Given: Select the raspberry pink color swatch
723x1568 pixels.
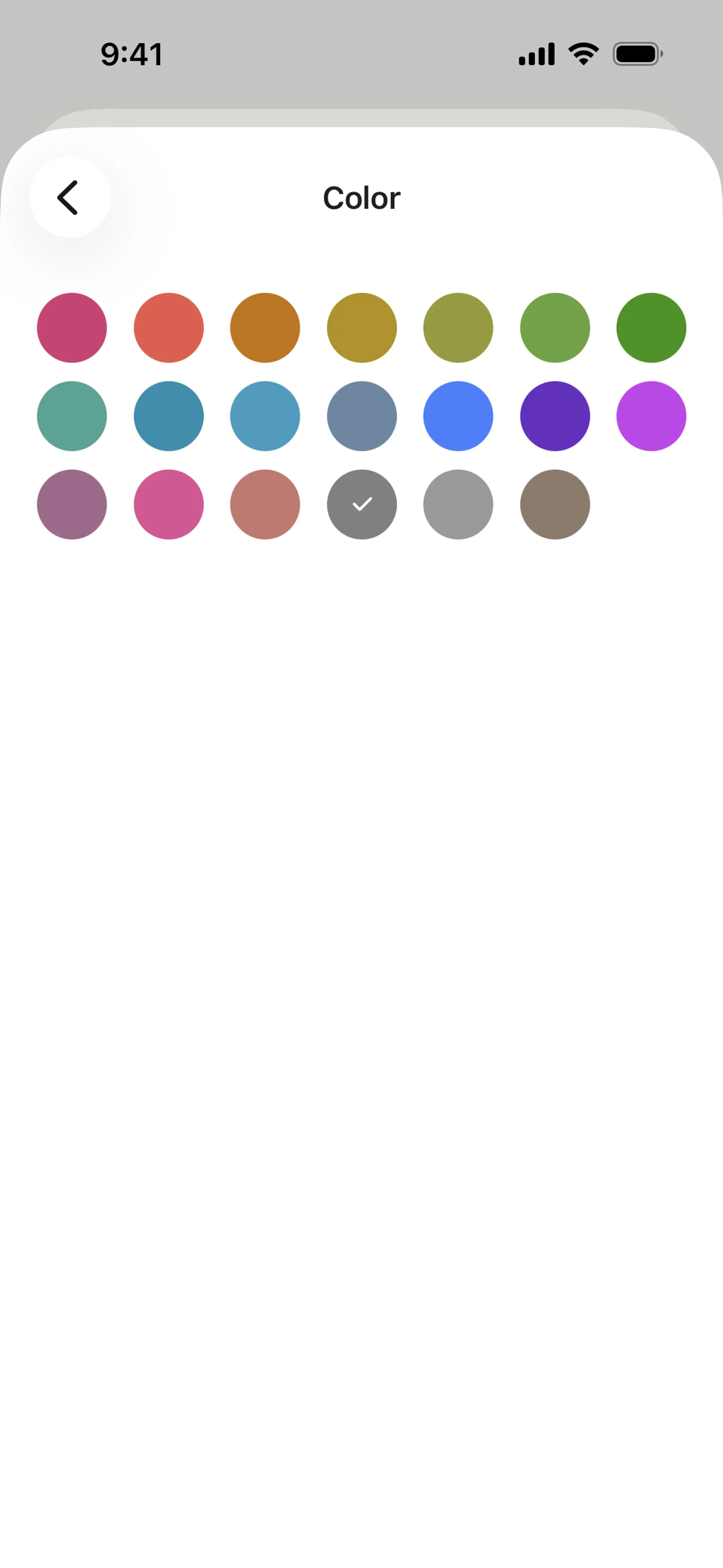Looking at the screenshot, I should (x=72, y=327).
